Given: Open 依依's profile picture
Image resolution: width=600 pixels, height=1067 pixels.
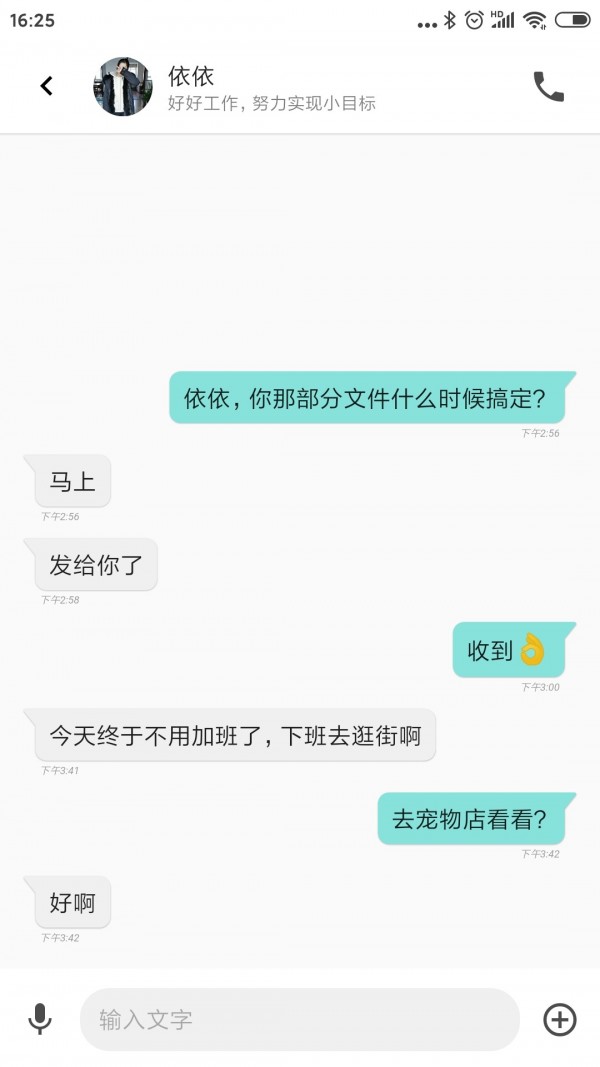Looking at the screenshot, I should pos(123,87).
